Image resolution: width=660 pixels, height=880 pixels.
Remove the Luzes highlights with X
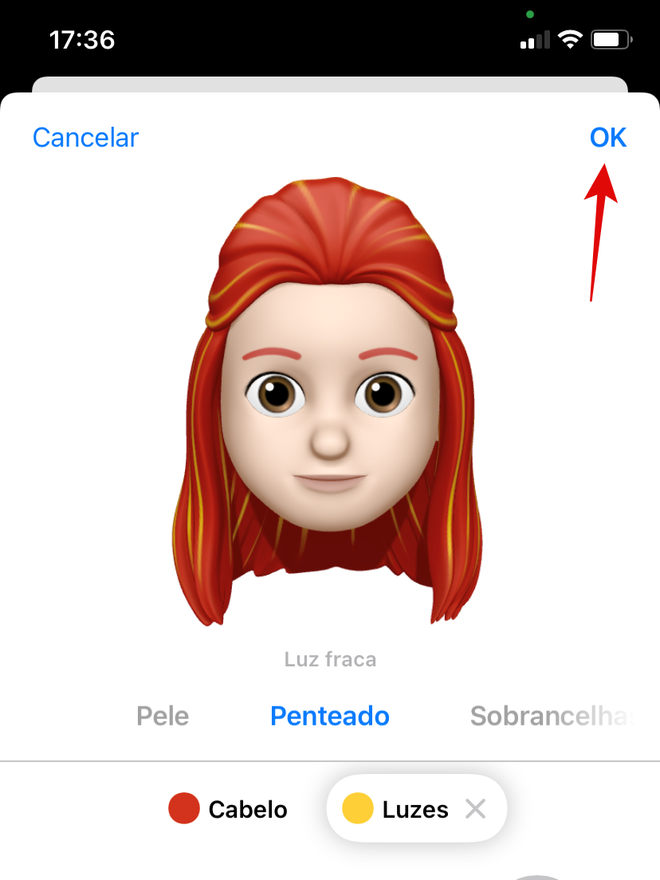coord(476,809)
